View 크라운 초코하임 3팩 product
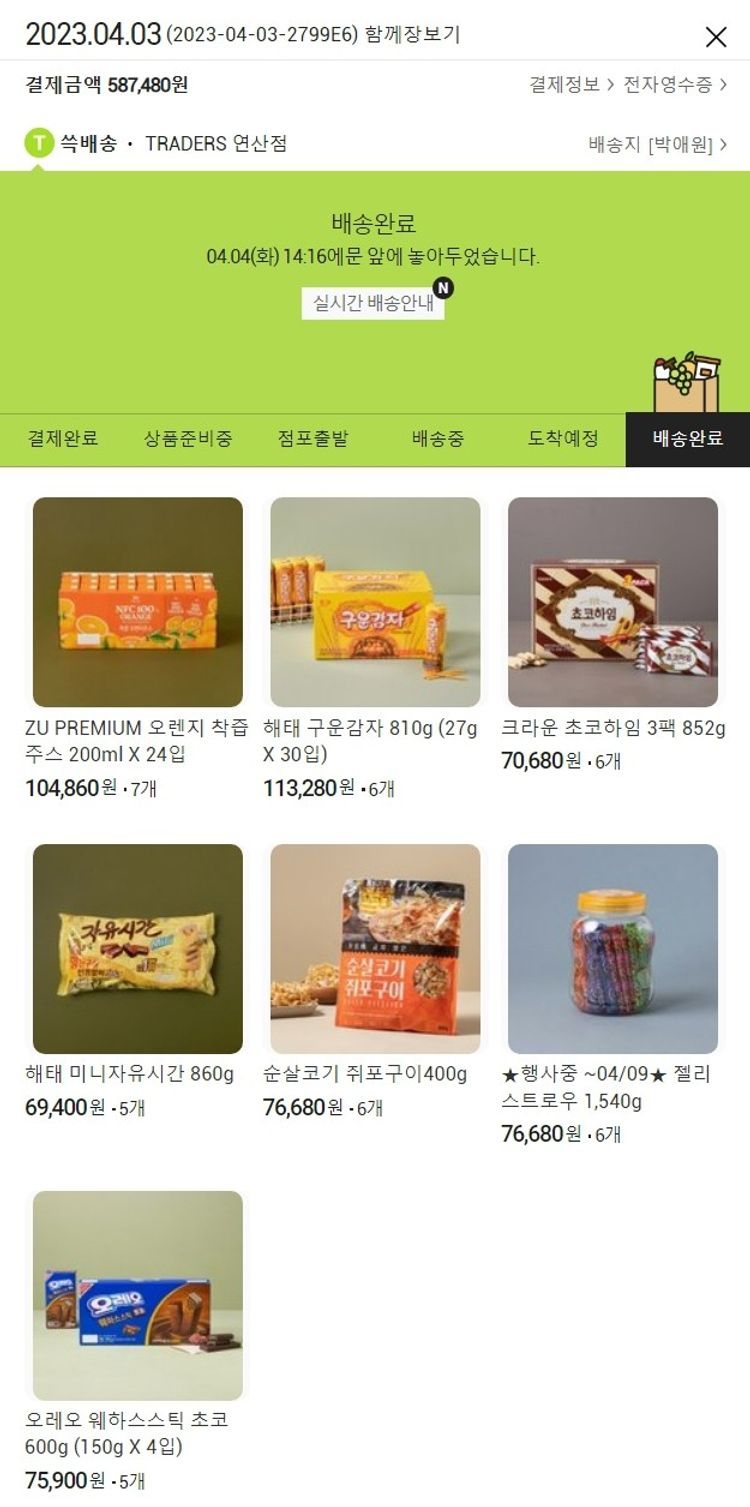750x1507 pixels. click(x=613, y=602)
